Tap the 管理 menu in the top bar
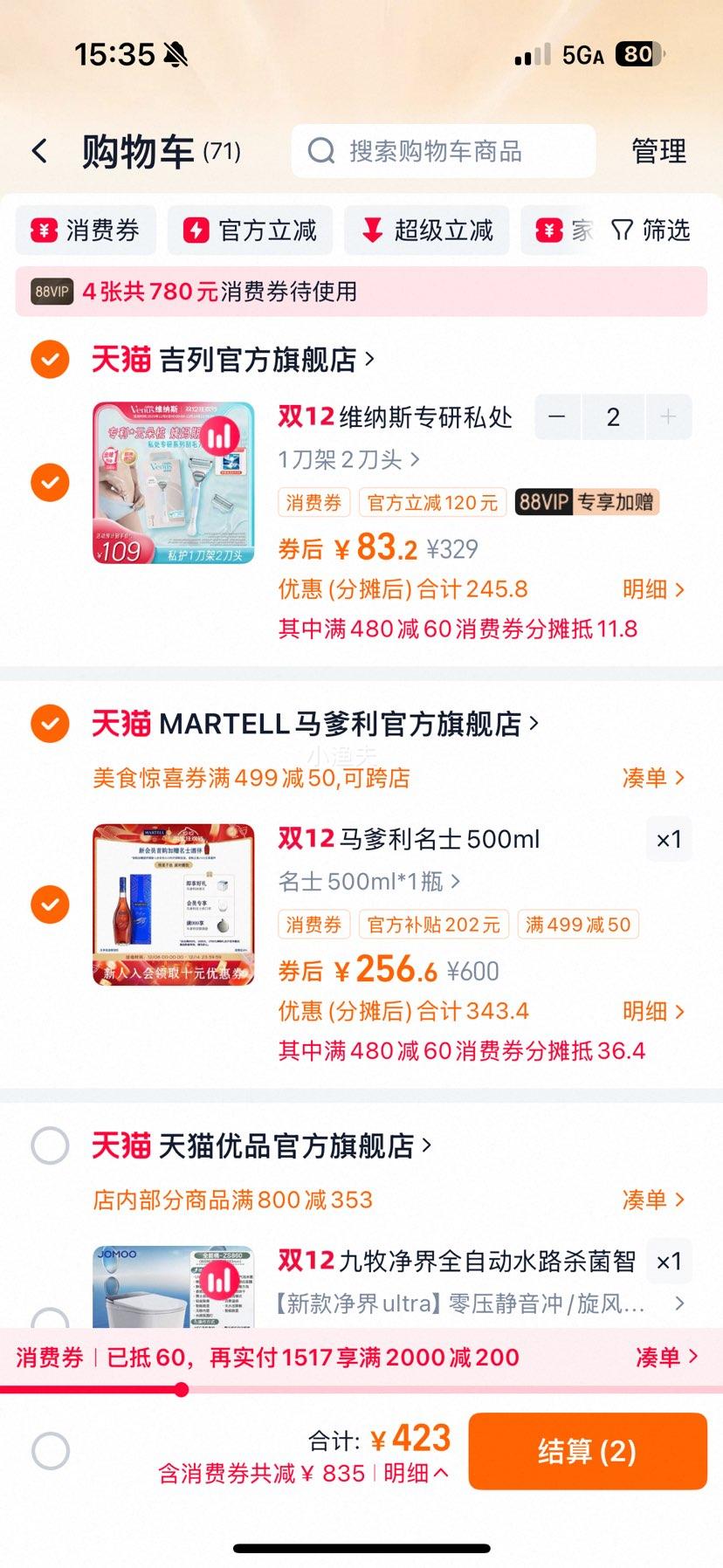The height and width of the screenshot is (1568, 723). tap(658, 150)
